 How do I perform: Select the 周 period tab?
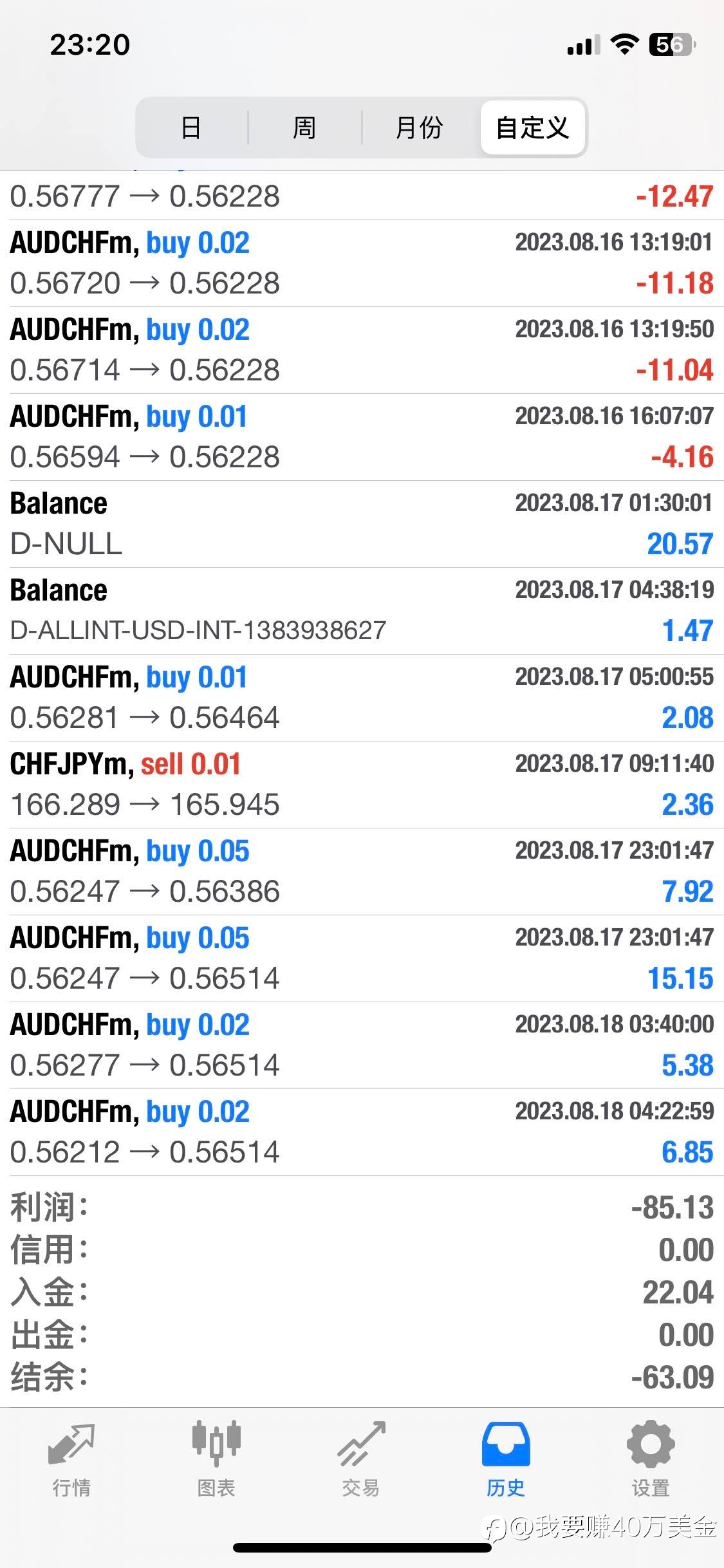[304, 127]
